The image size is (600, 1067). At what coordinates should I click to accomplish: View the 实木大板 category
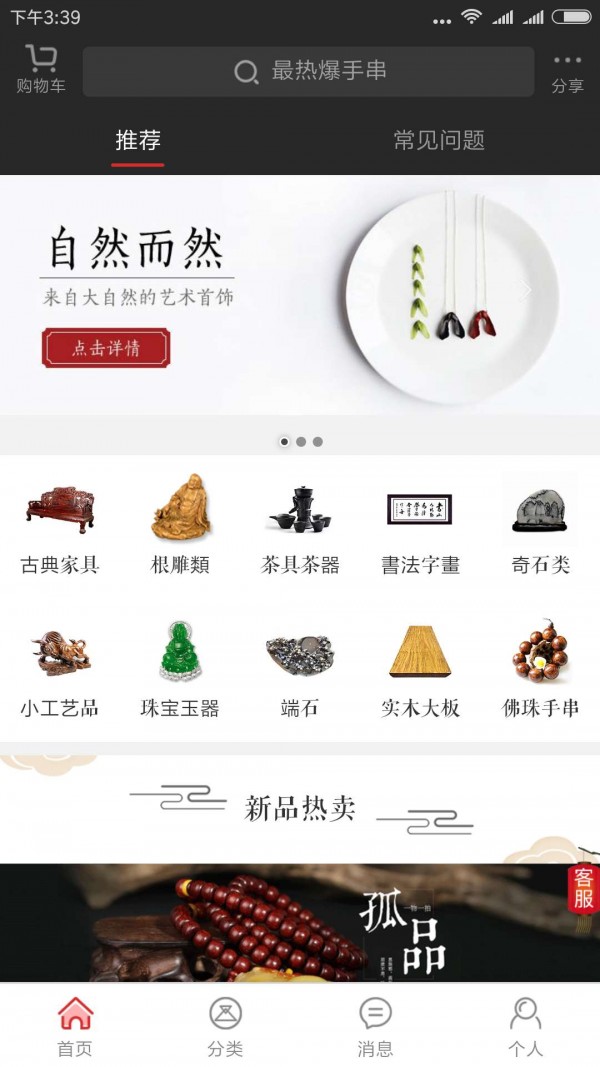pos(420,672)
